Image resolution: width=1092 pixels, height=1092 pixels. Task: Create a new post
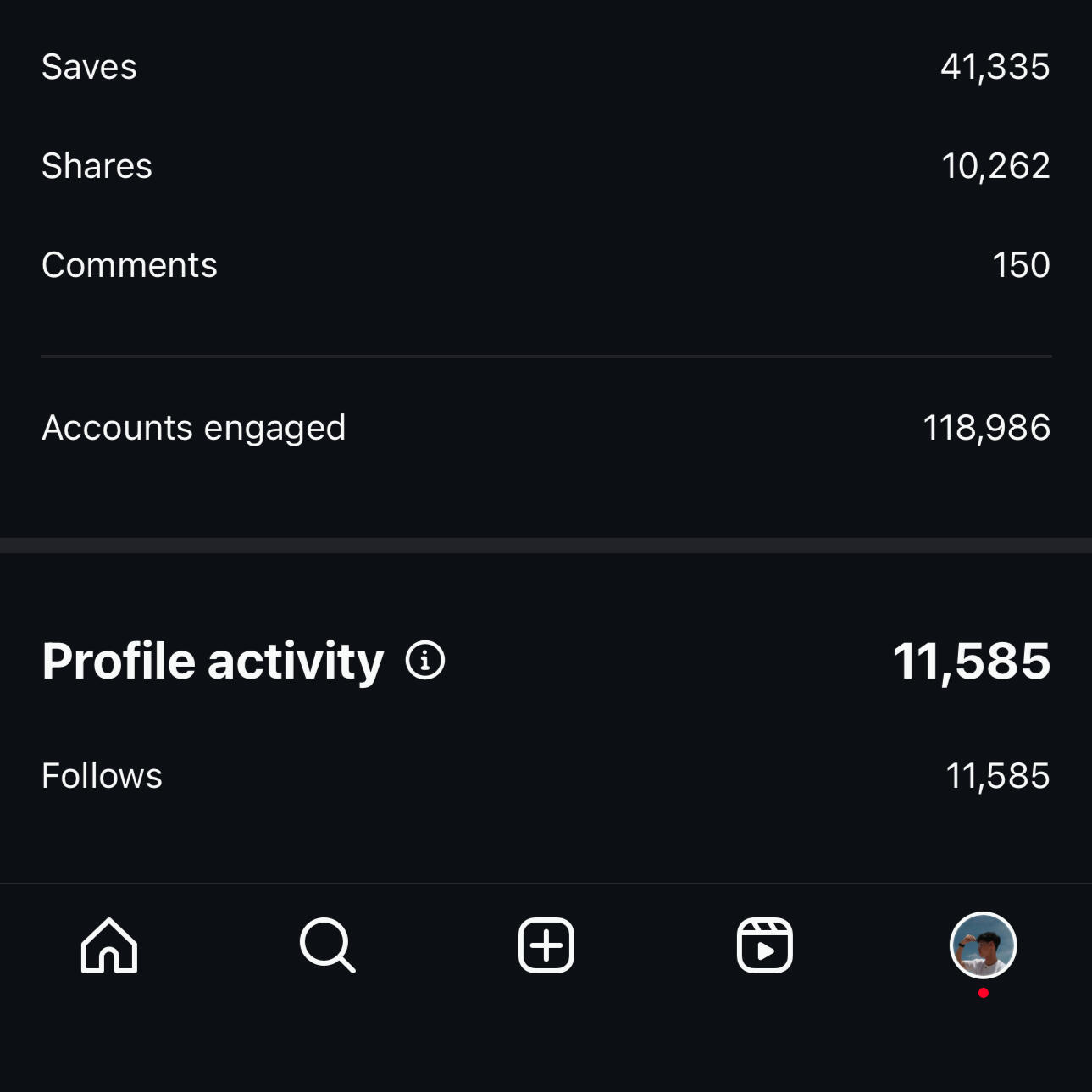click(546, 945)
